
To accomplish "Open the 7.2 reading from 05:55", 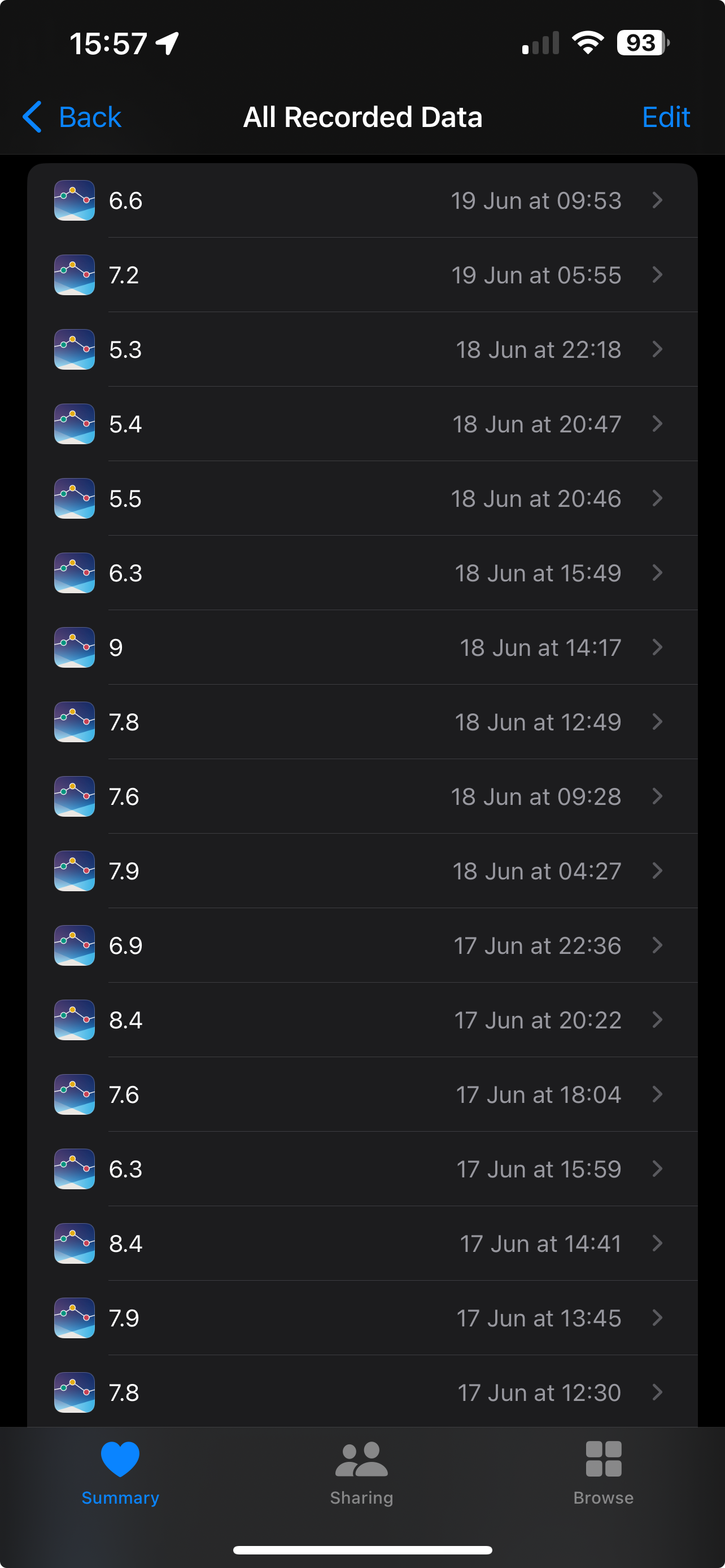I will pyautogui.click(x=362, y=275).
